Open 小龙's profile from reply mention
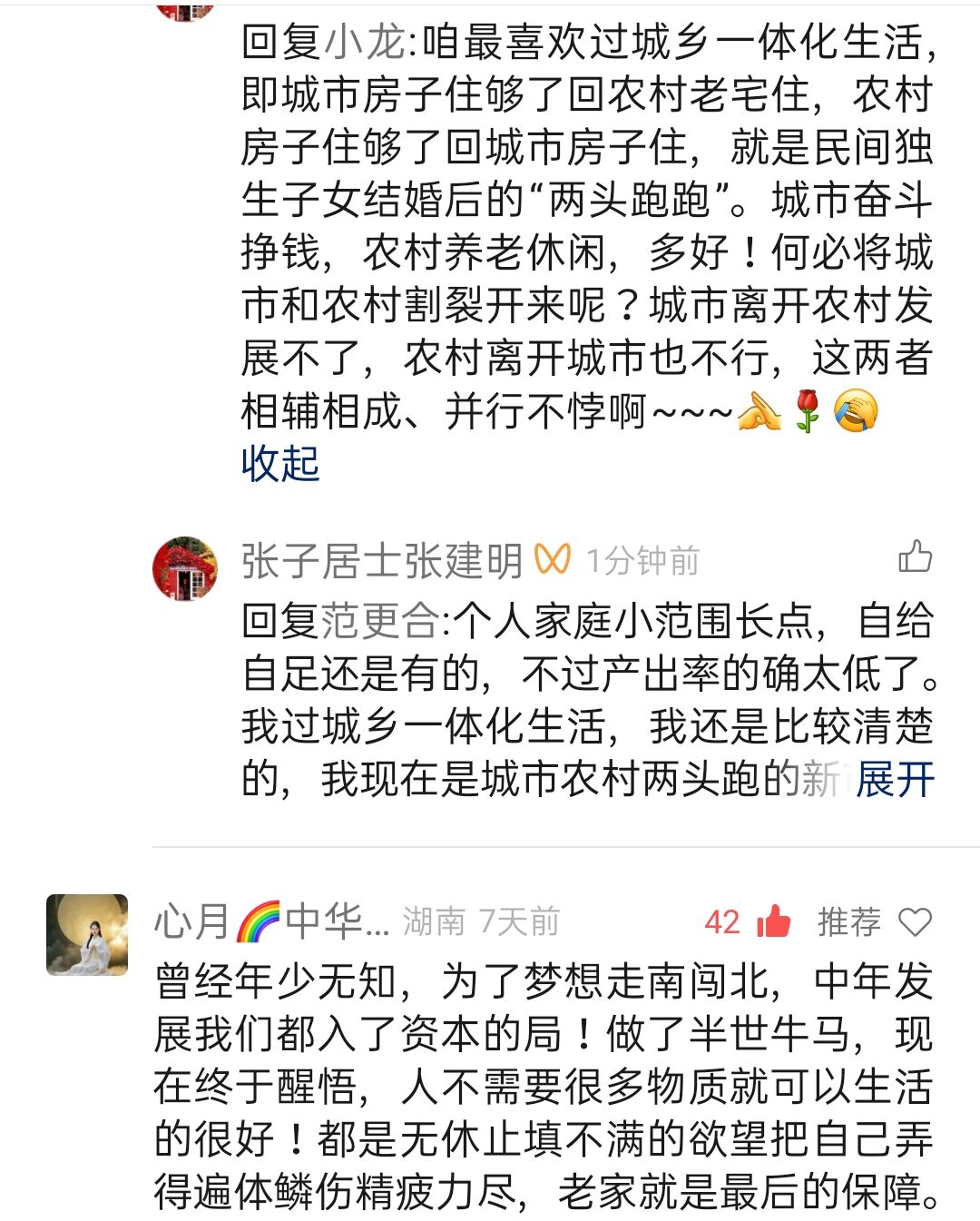This screenshot has height=1221, width=980. pyautogui.click(x=364, y=42)
